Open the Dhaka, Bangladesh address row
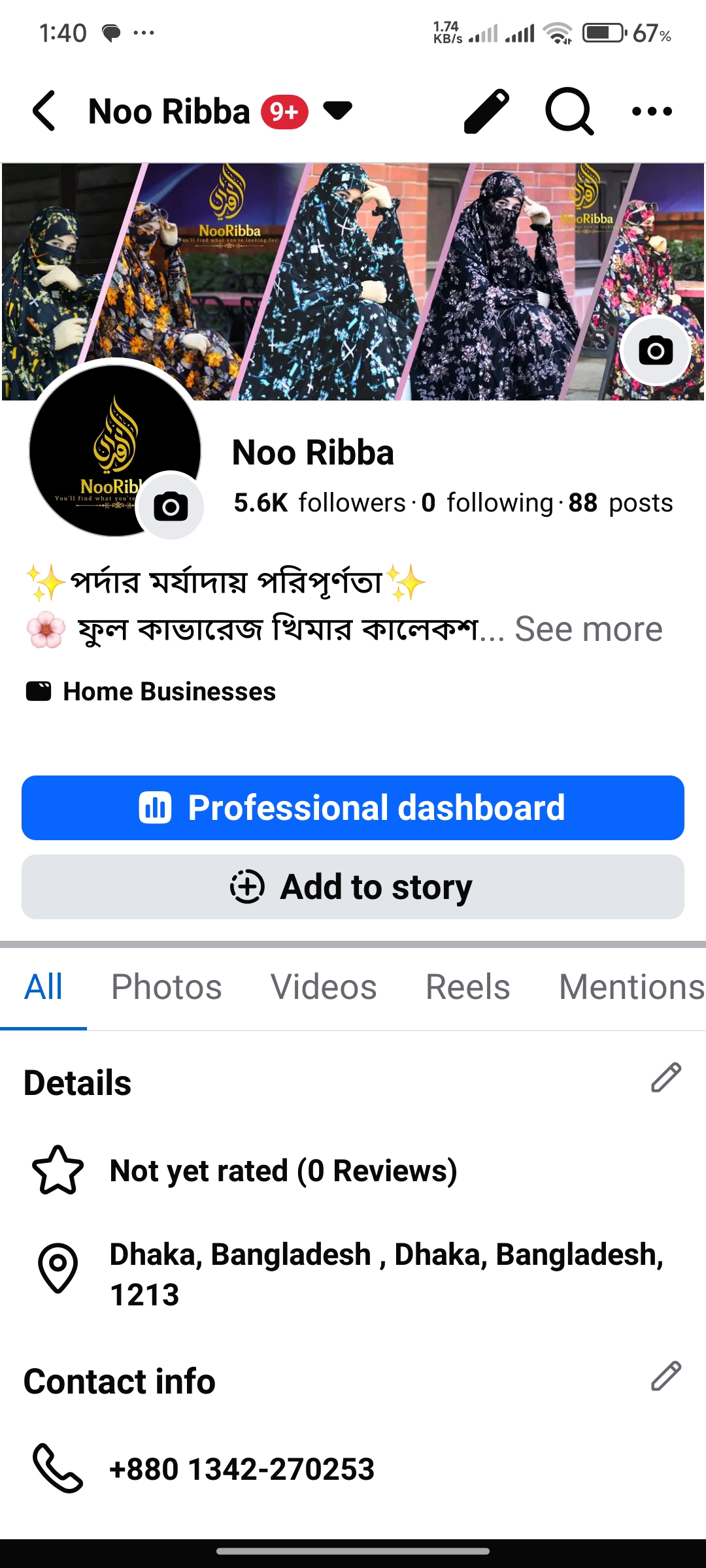 tap(386, 1274)
